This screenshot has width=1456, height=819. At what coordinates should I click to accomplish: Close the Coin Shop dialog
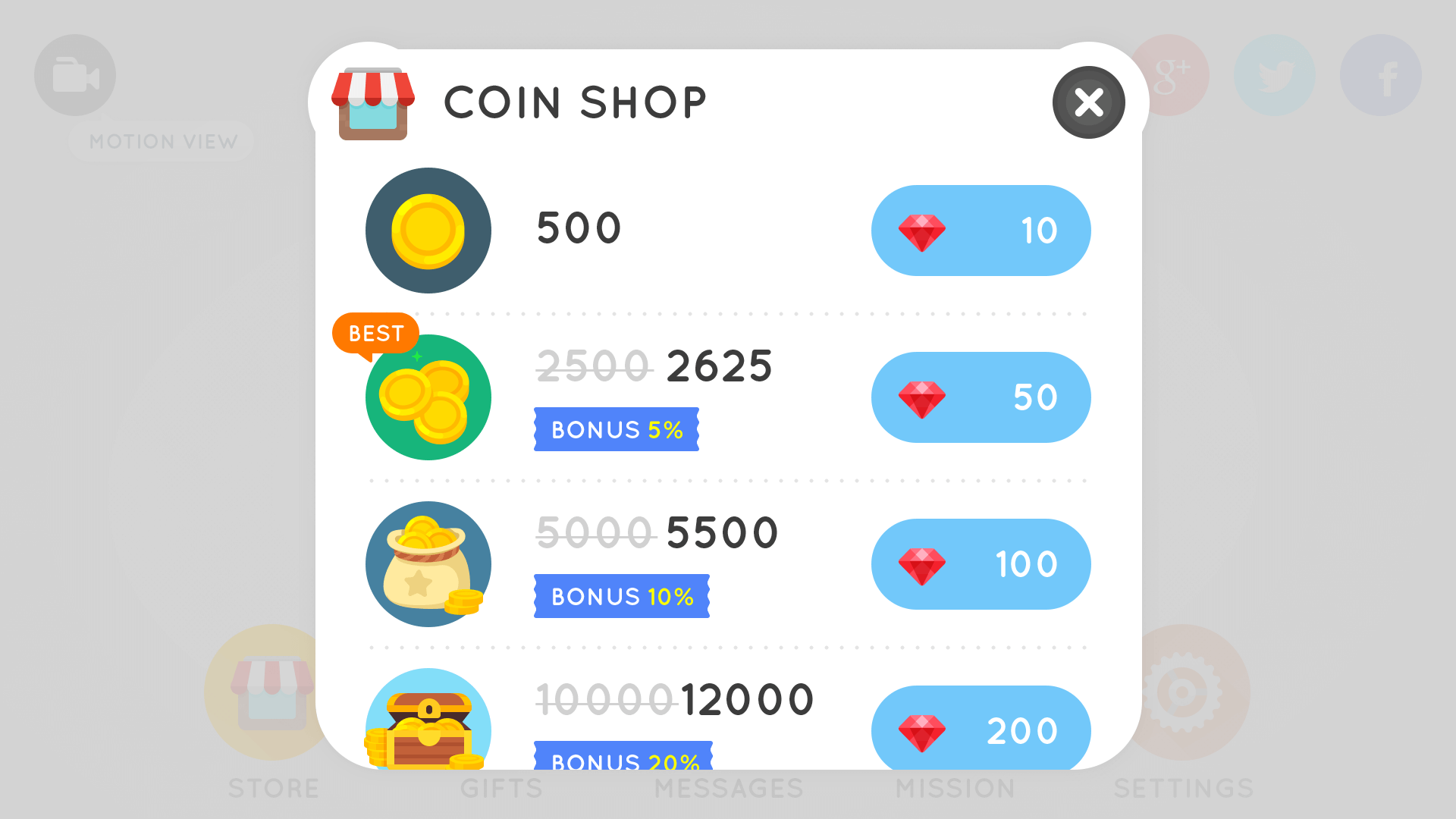pos(1088,102)
